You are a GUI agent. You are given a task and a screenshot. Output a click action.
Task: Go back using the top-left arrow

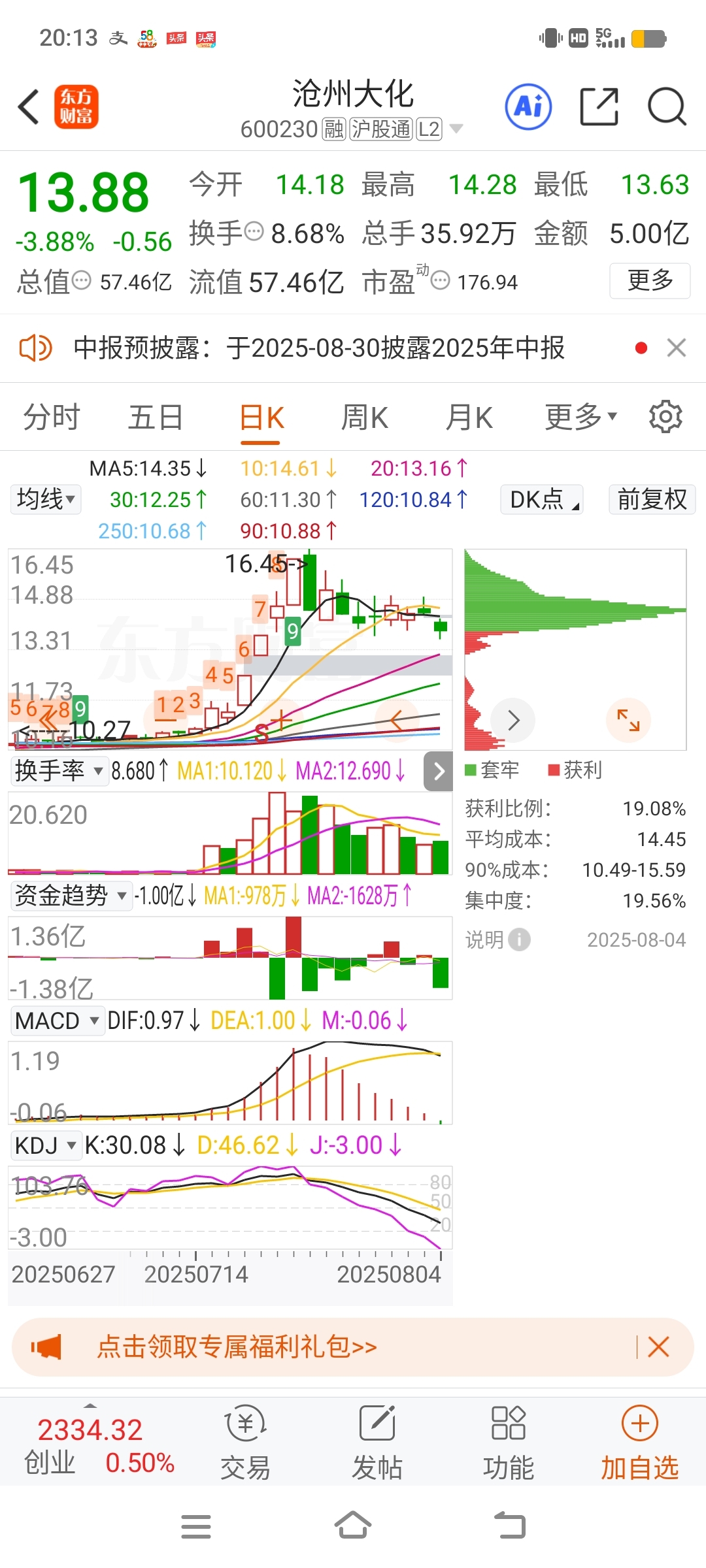click(29, 106)
